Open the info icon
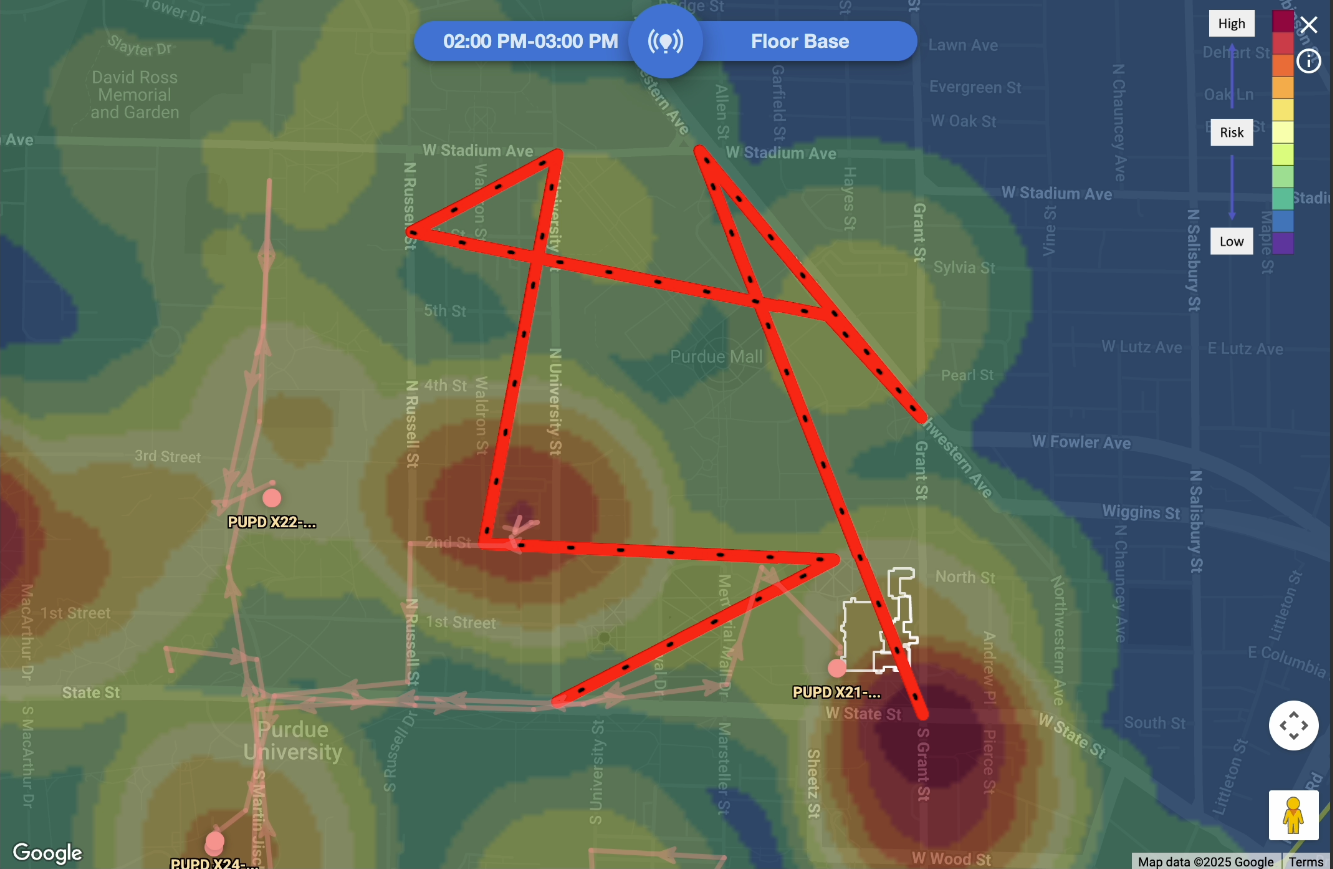 click(1309, 61)
